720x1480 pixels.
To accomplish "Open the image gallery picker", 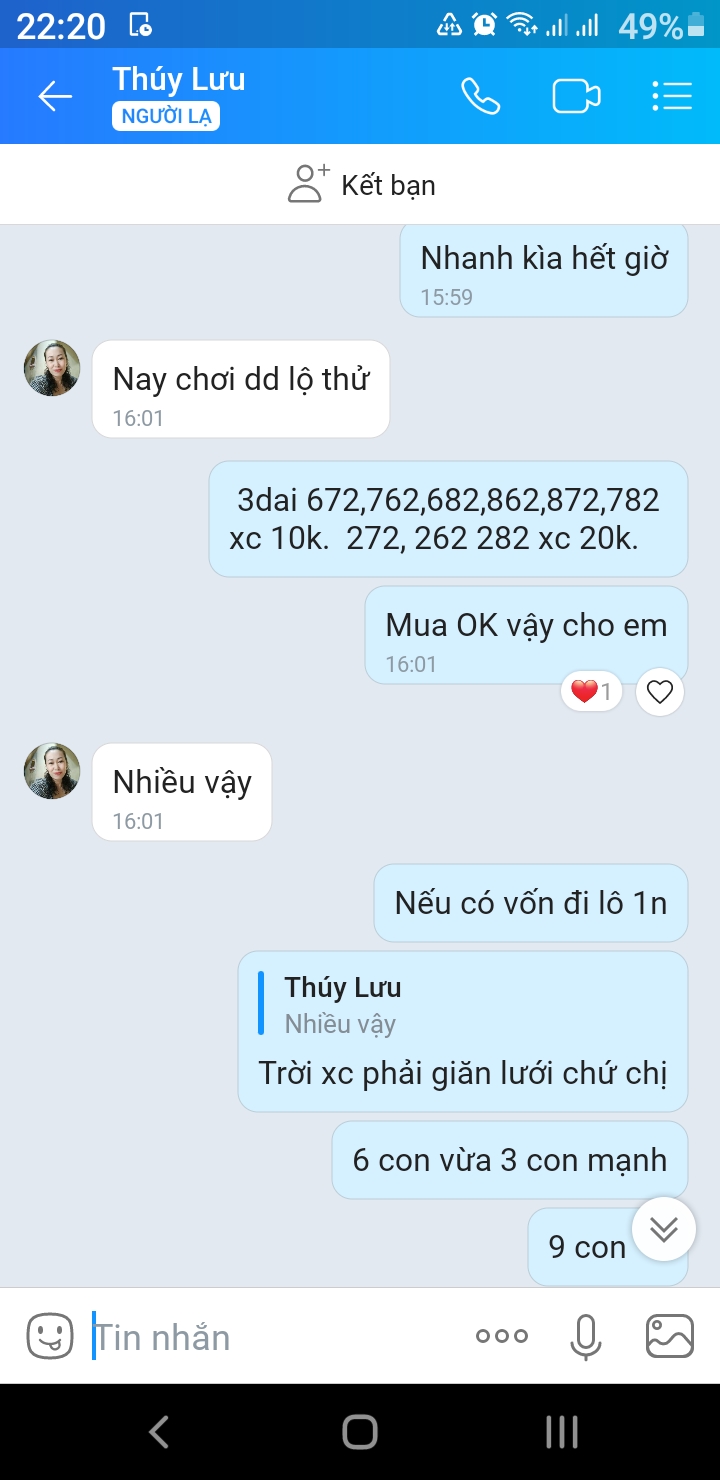I will click(670, 1336).
